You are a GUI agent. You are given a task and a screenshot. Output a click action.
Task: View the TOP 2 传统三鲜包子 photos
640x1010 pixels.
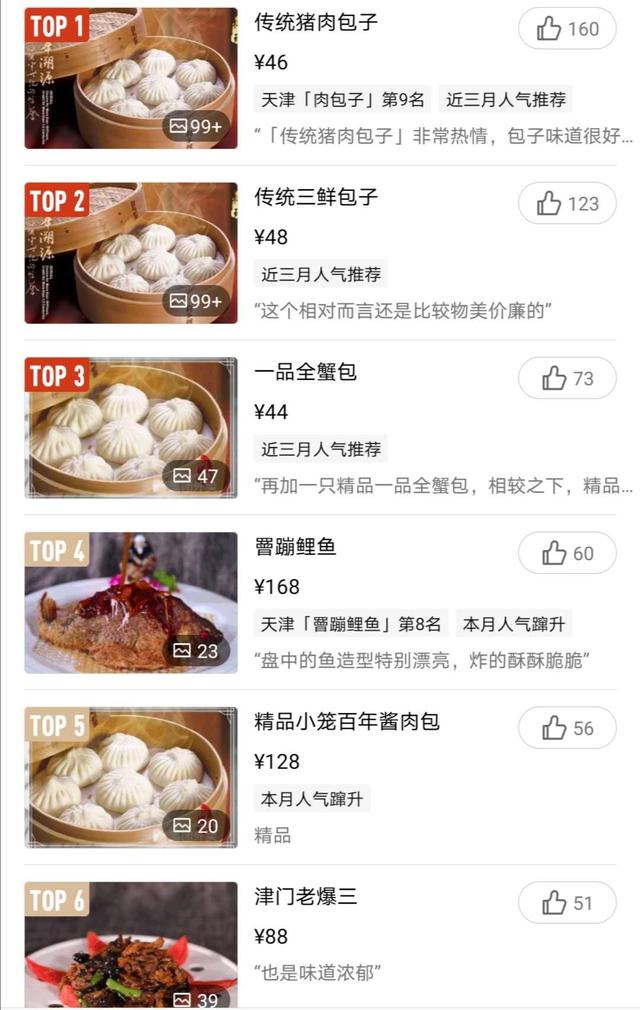(131, 253)
